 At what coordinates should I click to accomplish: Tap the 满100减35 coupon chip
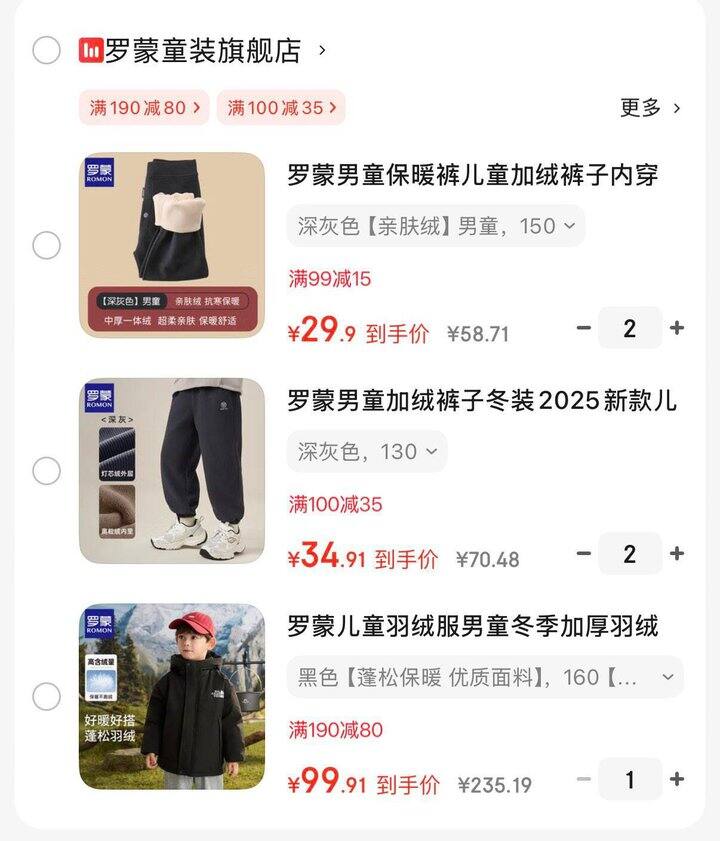281,108
